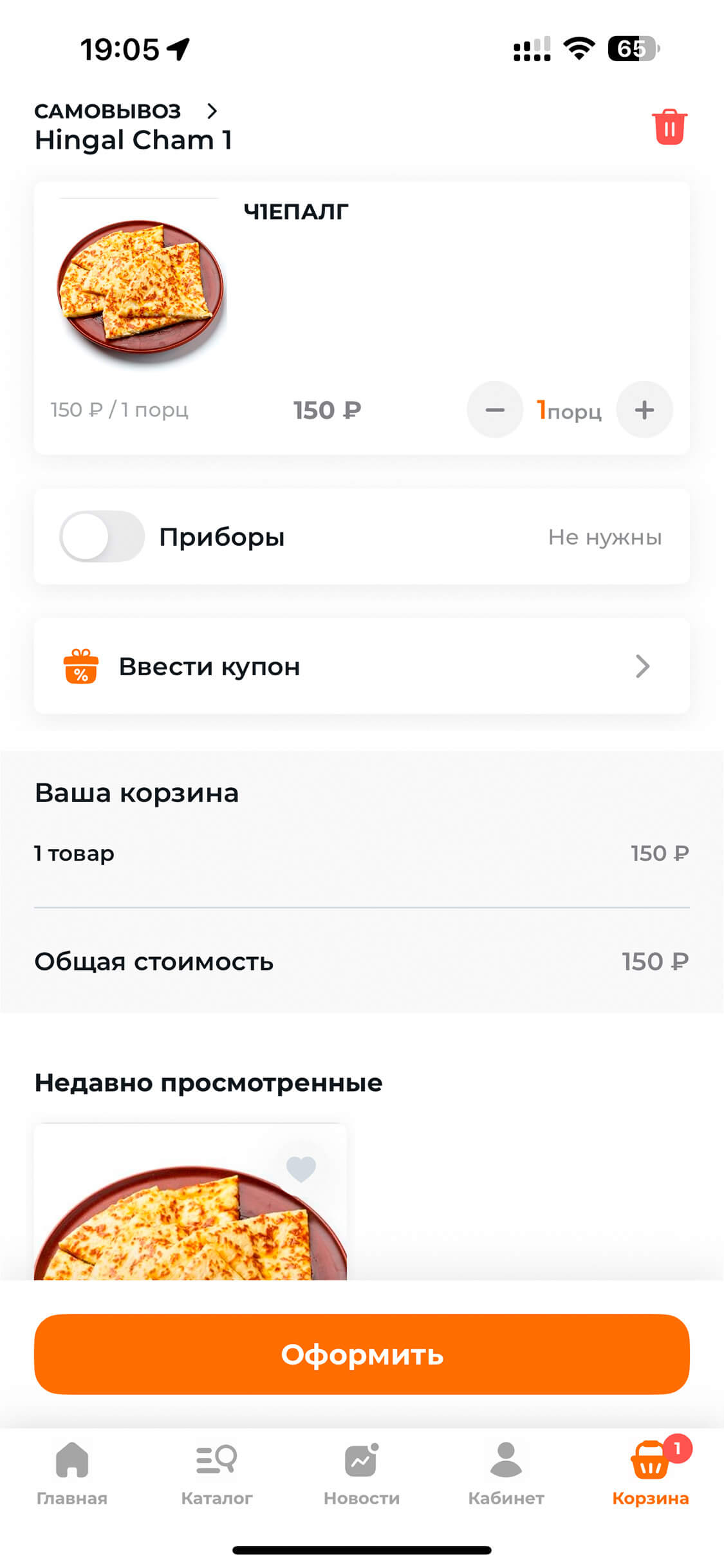Increase ЧІЕПАЛГ portions with plus
Image resolution: width=724 pixels, height=1568 pixels.
(644, 410)
